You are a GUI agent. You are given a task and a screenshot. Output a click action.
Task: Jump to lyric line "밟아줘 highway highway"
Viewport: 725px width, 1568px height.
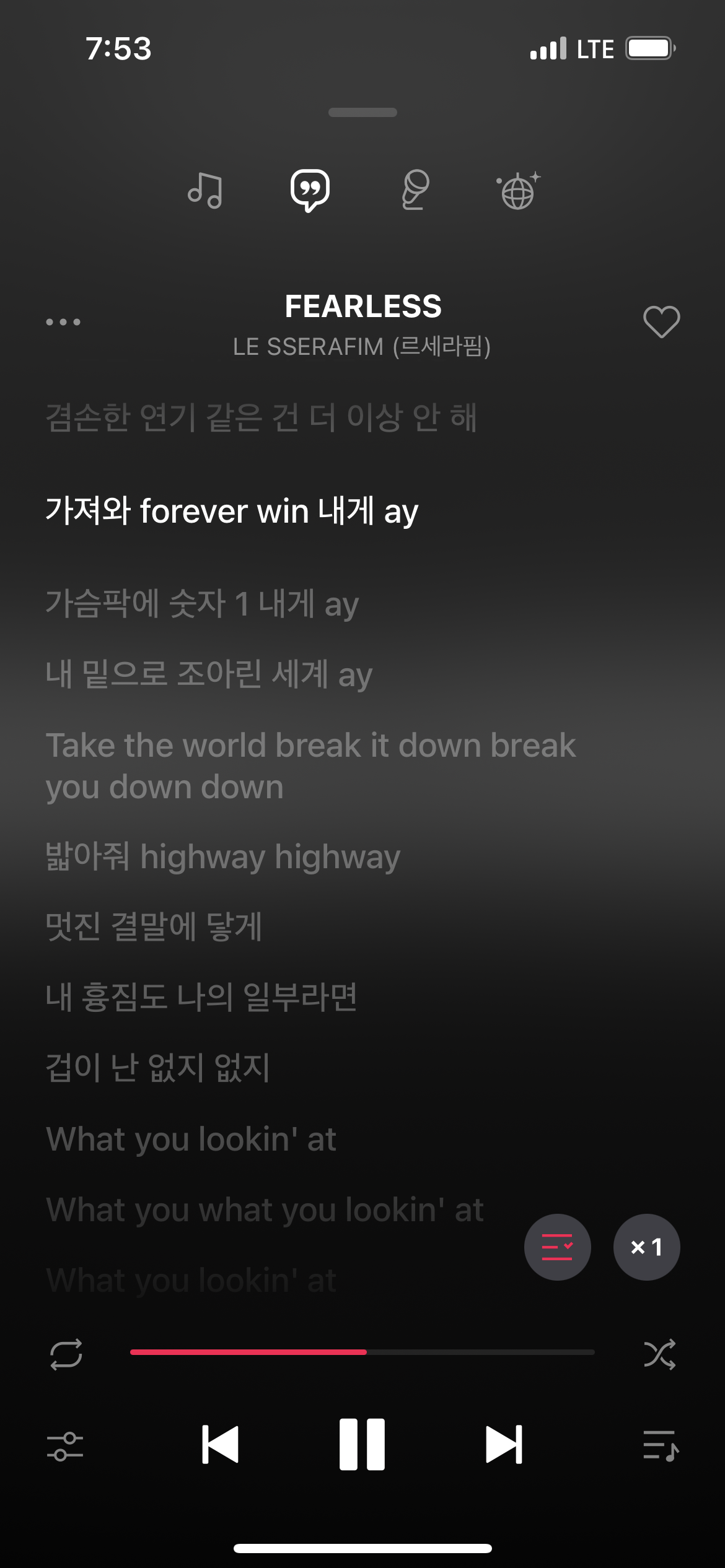(223, 857)
